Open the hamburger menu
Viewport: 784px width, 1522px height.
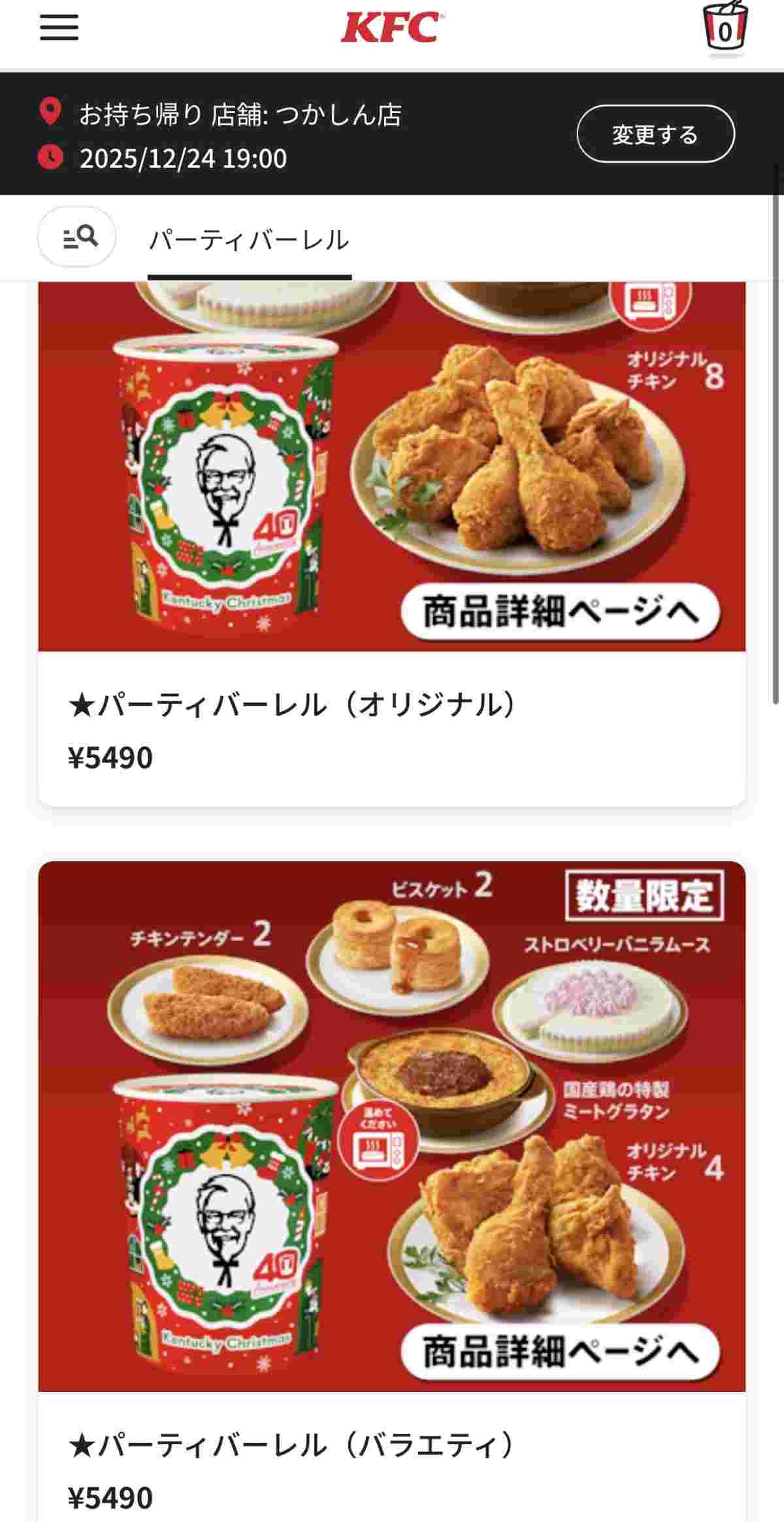tap(59, 27)
